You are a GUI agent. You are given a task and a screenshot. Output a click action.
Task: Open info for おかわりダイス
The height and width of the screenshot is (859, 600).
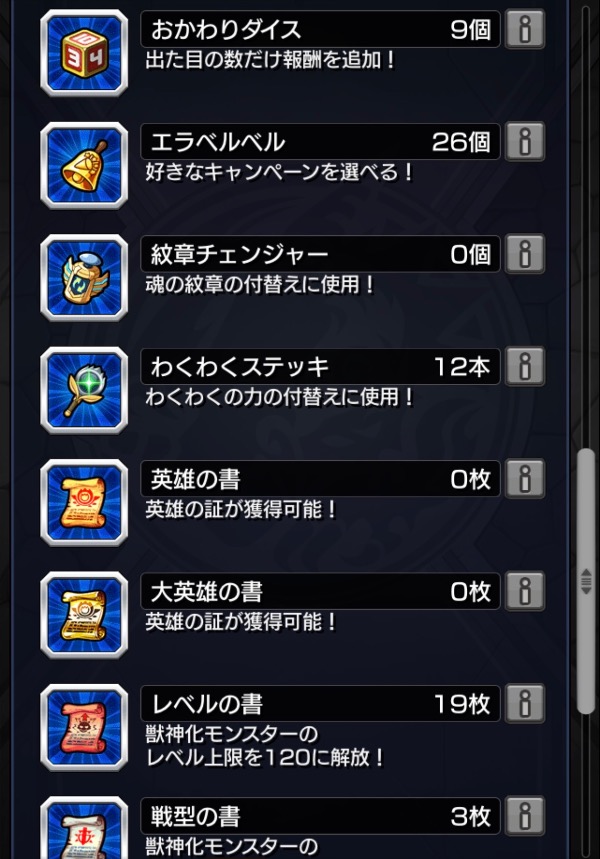click(525, 30)
